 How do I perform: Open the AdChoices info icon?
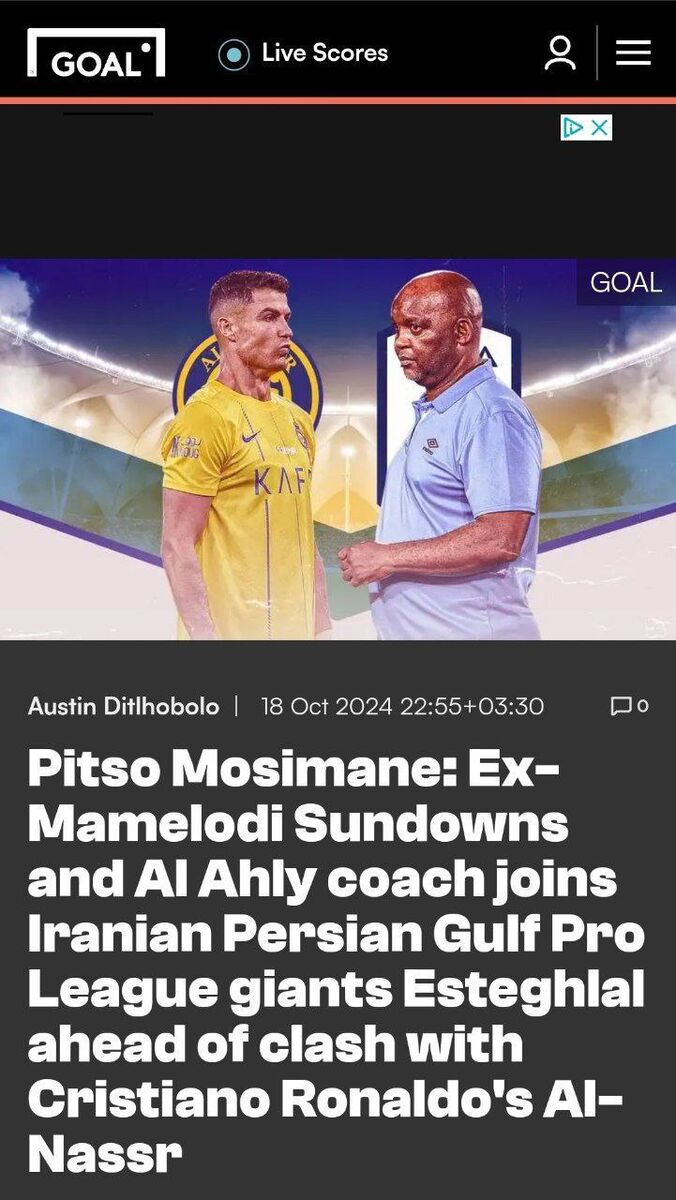(573, 128)
